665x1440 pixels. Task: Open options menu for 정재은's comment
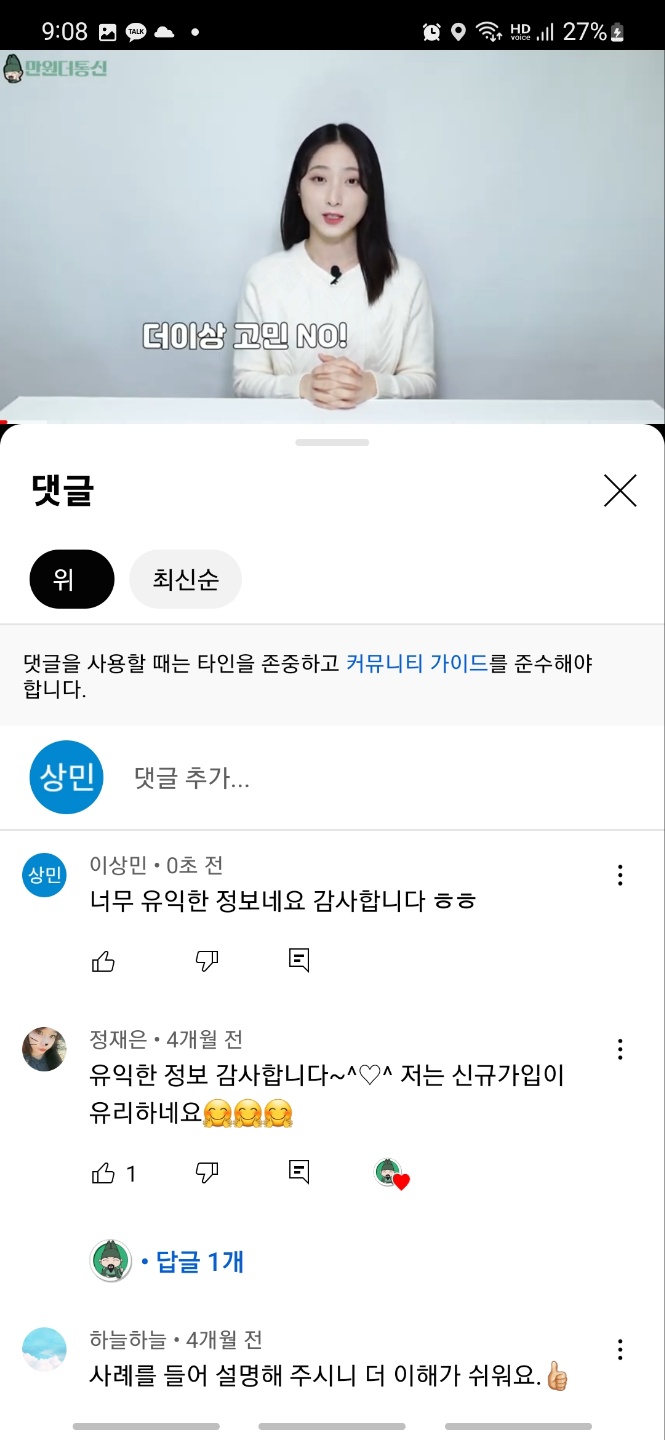pyautogui.click(x=620, y=1049)
